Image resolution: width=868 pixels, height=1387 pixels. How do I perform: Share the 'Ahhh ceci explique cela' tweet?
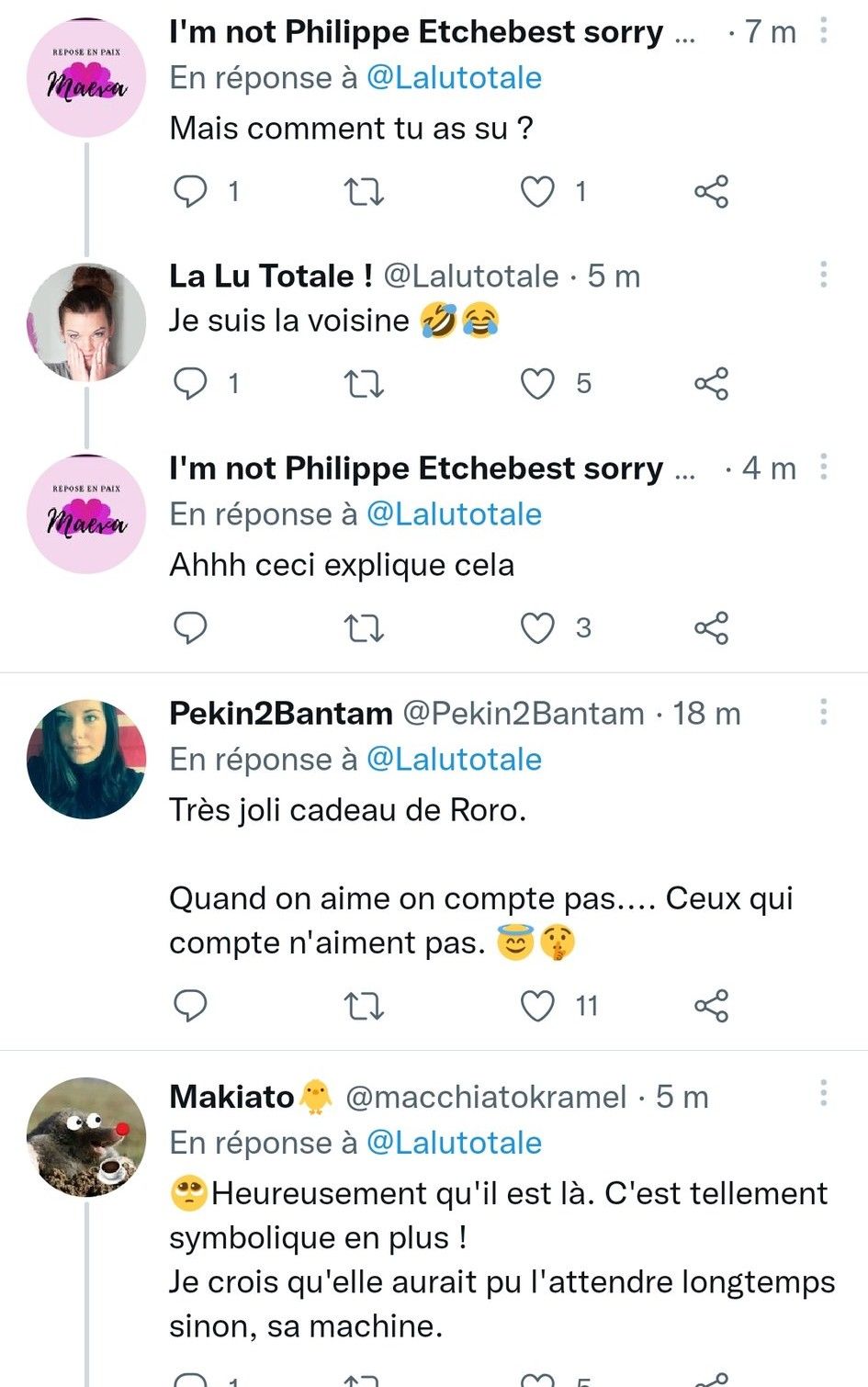(x=711, y=628)
